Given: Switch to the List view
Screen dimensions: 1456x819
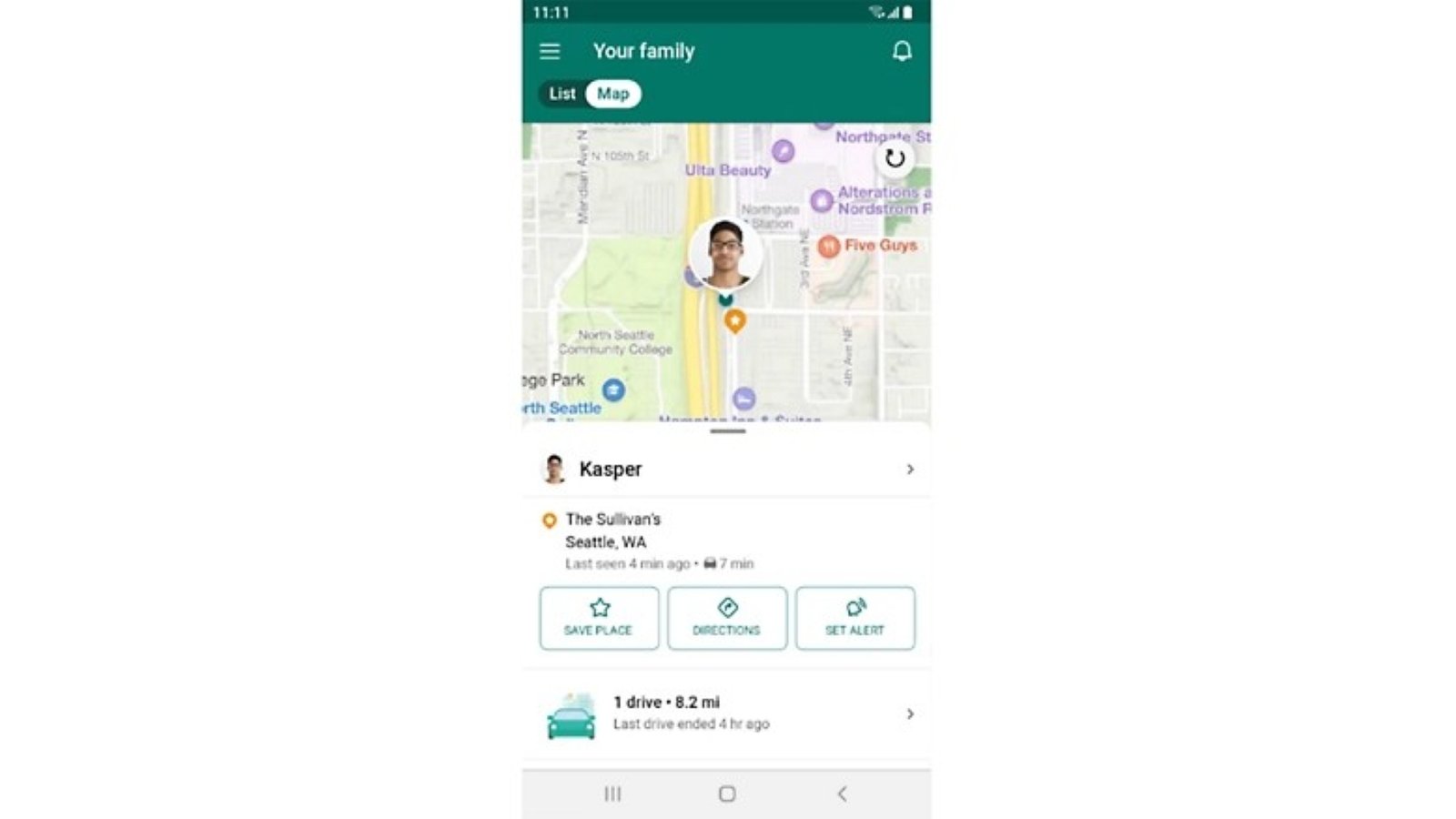Looking at the screenshot, I should (562, 94).
